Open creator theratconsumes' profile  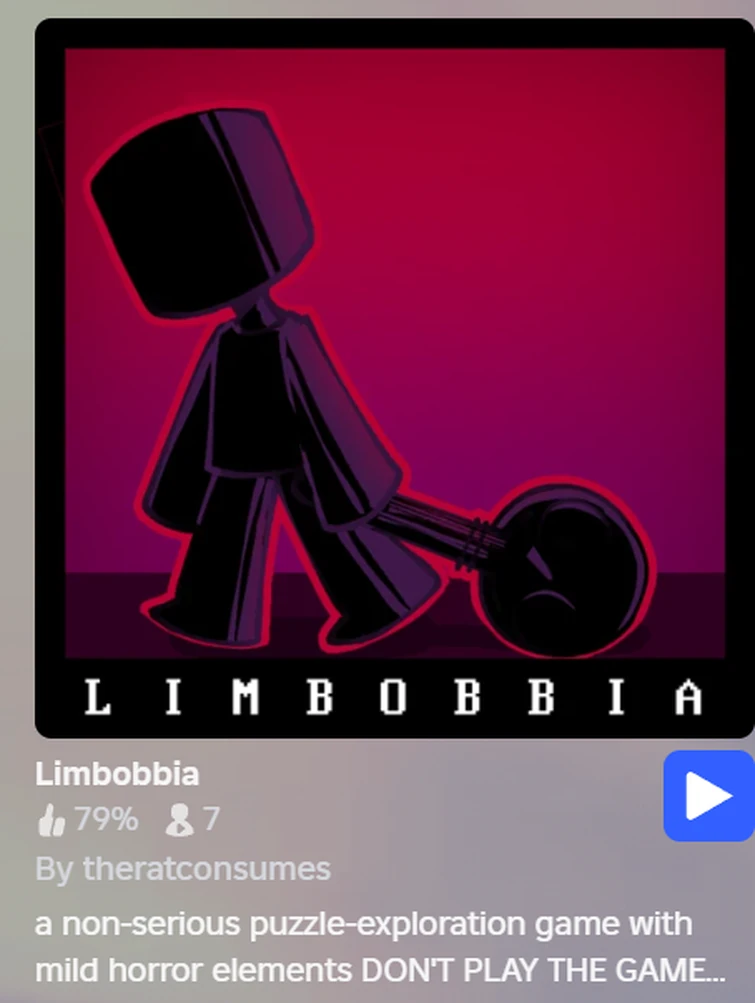point(206,868)
